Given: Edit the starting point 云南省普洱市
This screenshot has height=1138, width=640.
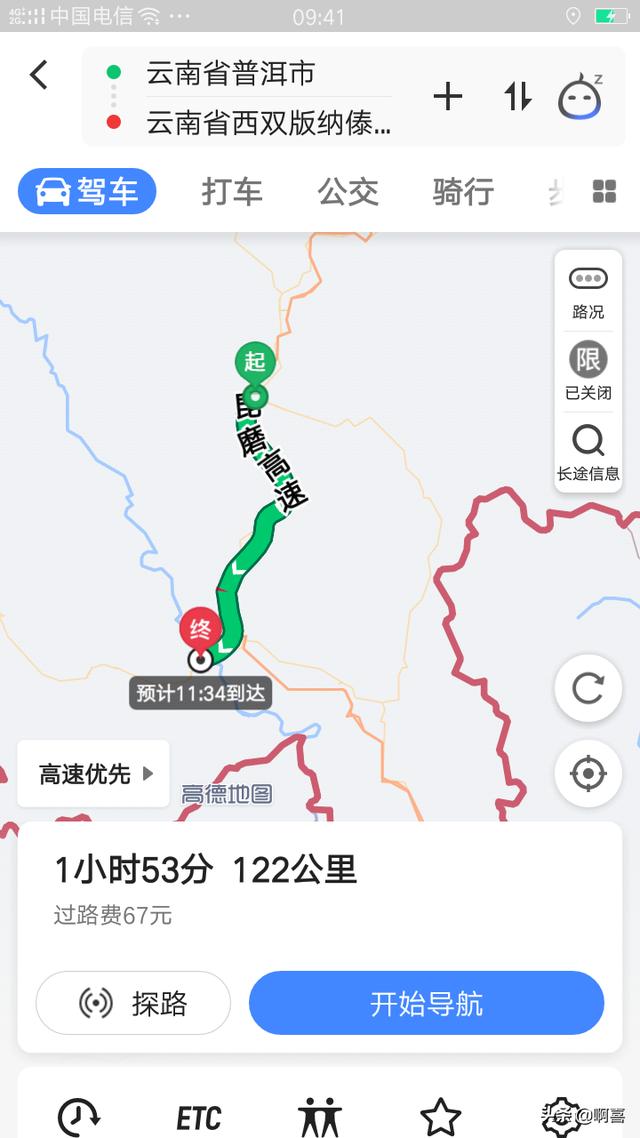Looking at the screenshot, I should click(230, 74).
